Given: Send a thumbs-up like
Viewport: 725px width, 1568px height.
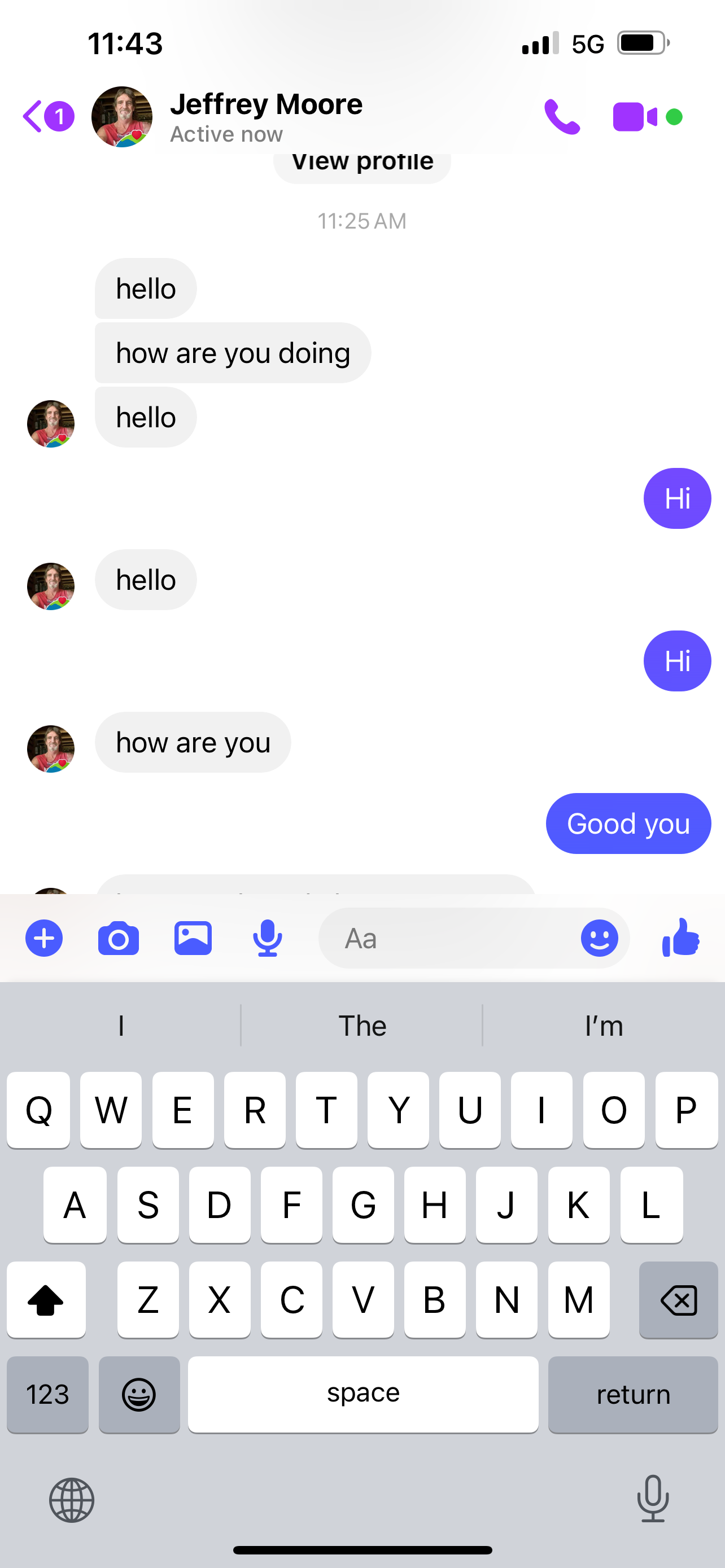Looking at the screenshot, I should (680, 938).
